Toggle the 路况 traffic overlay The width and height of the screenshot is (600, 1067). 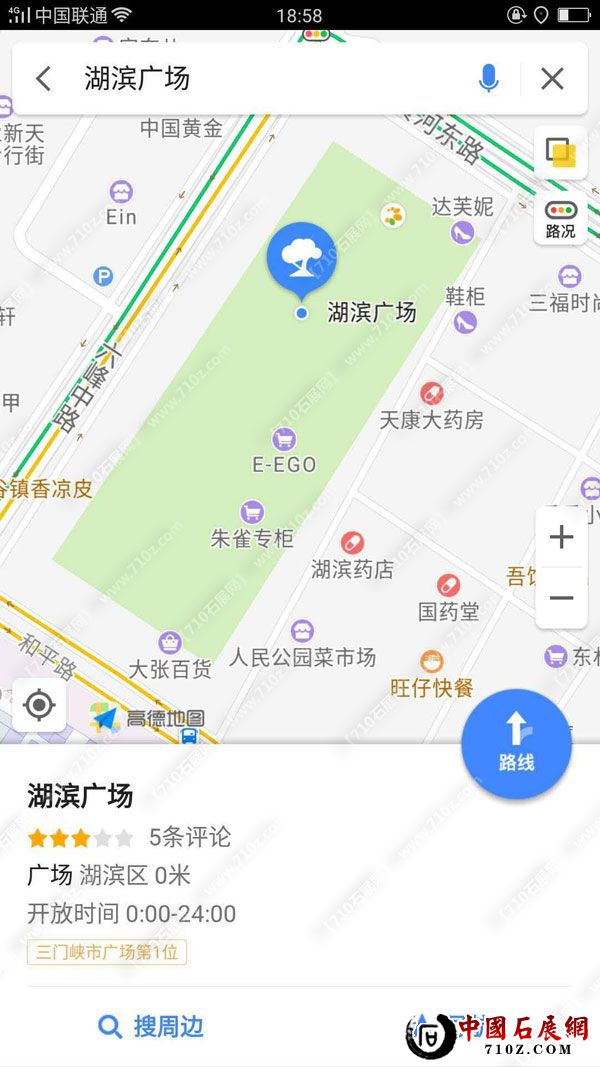click(x=560, y=219)
